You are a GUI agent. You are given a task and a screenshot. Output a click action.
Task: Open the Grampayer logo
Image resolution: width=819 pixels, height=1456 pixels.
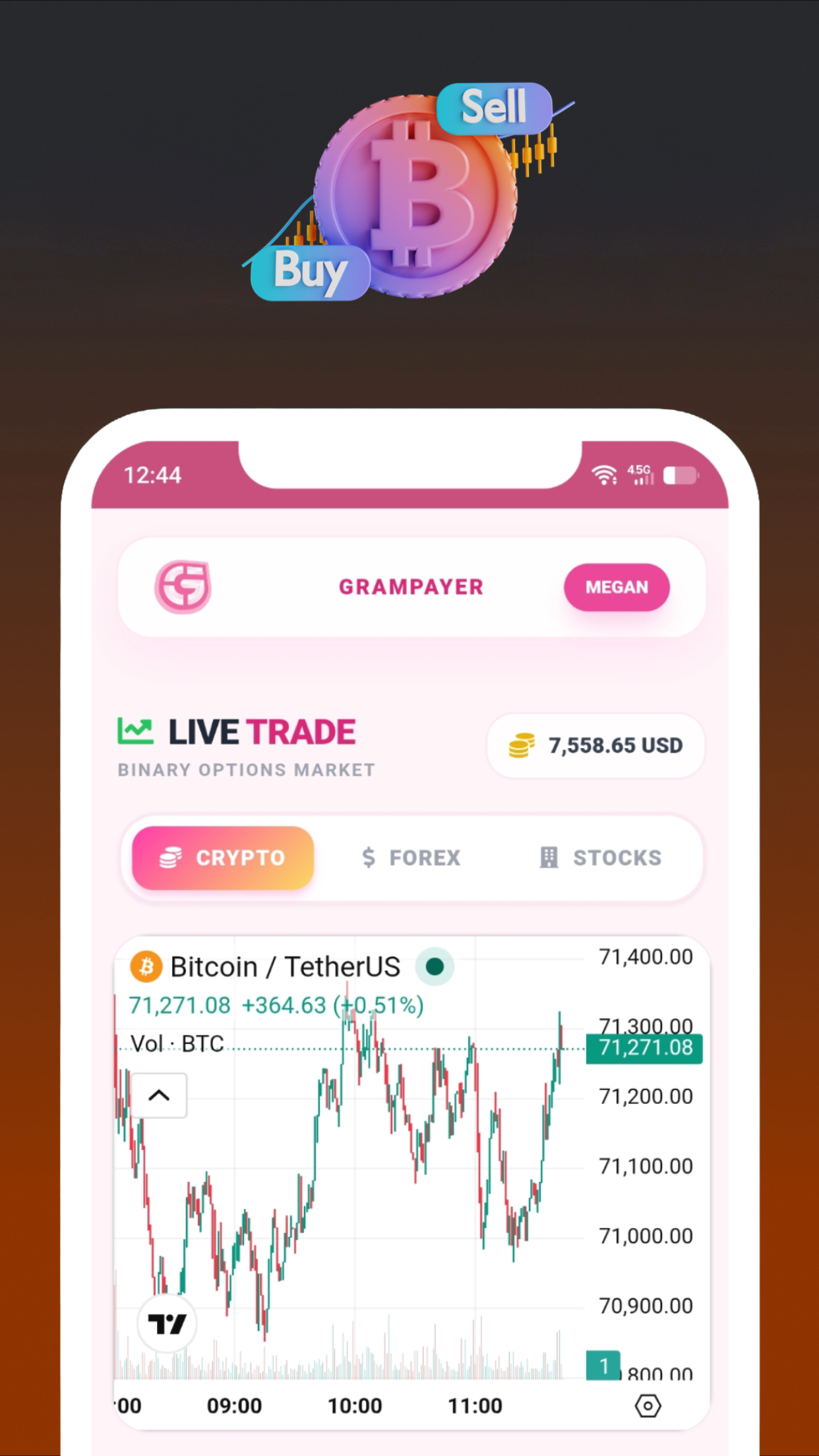click(183, 588)
